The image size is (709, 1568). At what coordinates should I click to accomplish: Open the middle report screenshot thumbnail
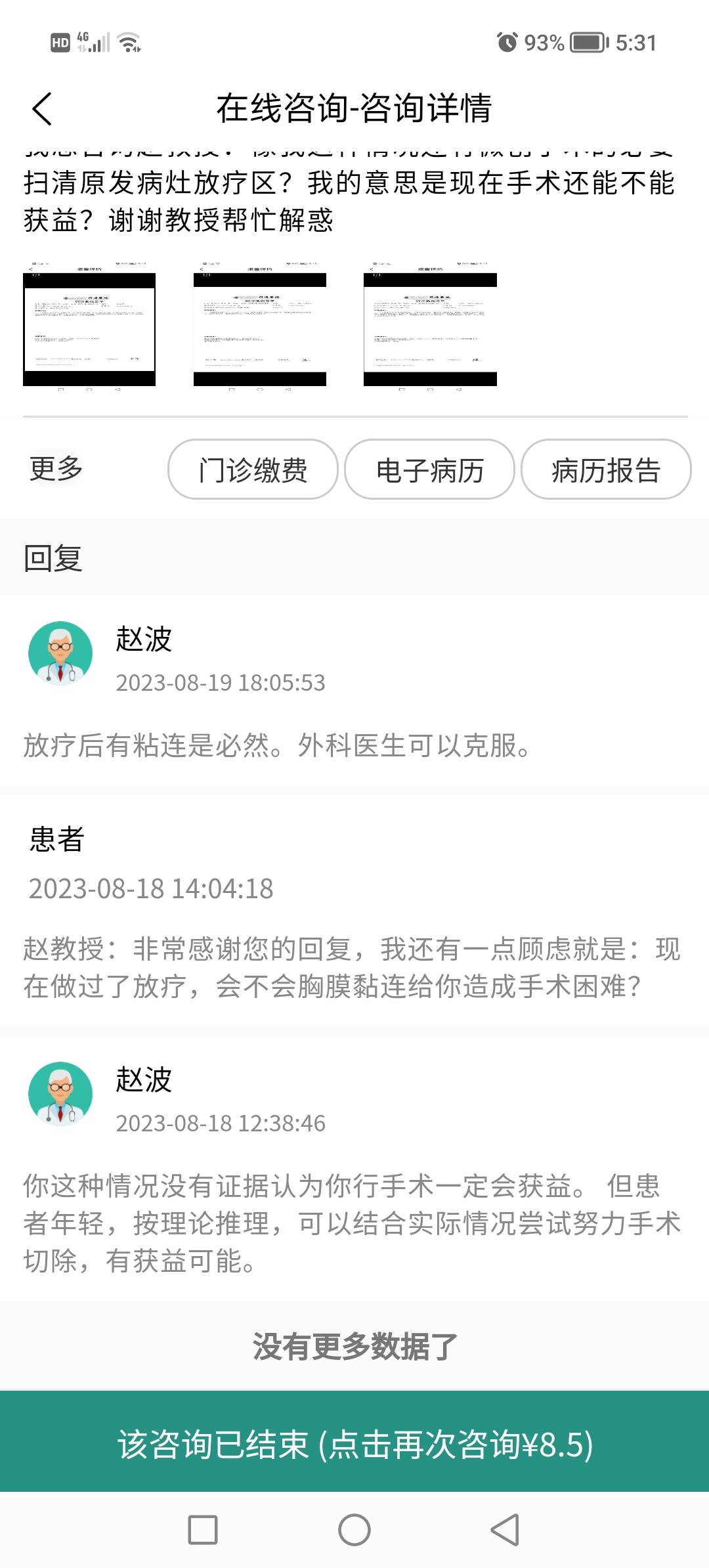261,324
